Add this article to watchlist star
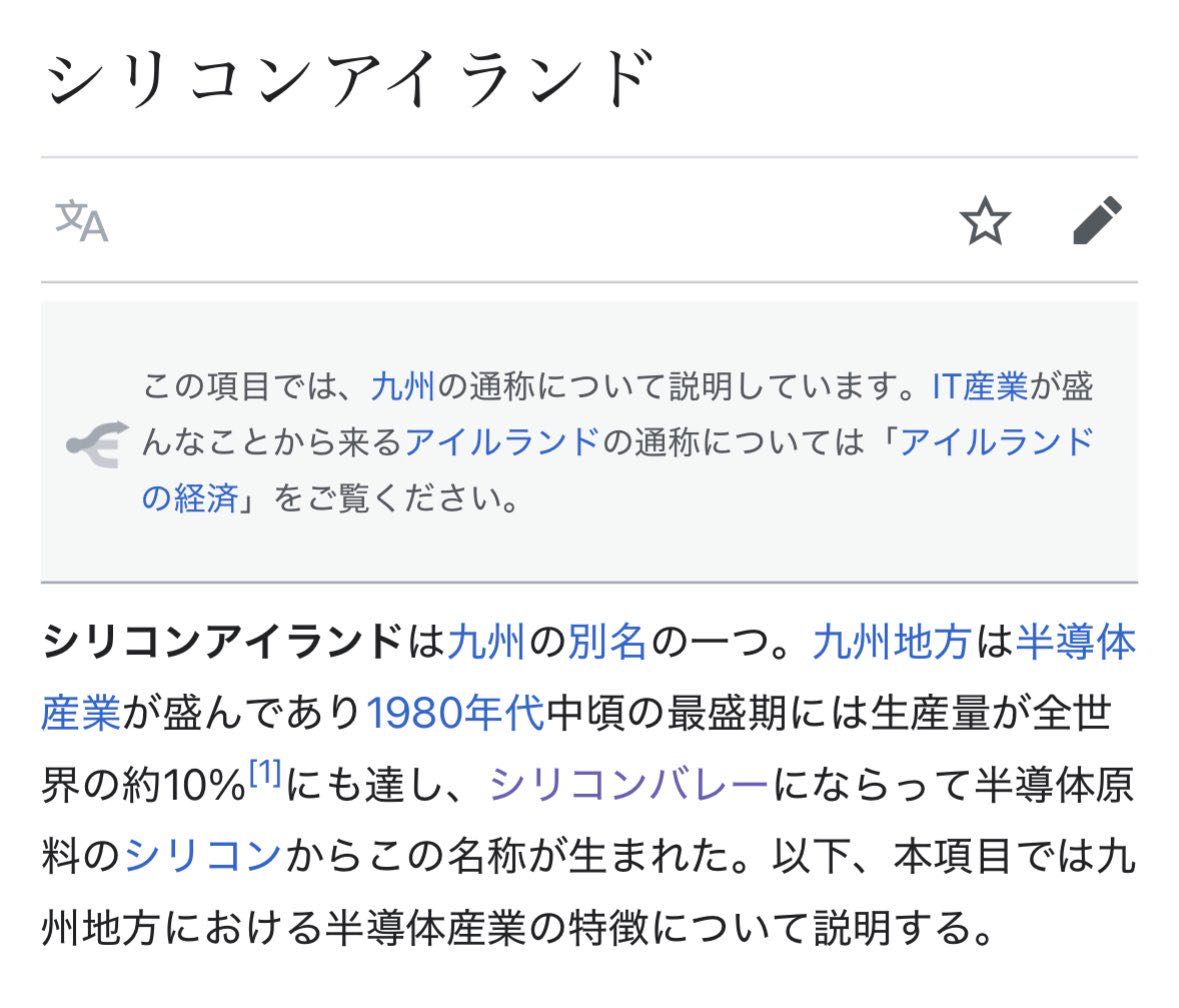 coord(985,221)
